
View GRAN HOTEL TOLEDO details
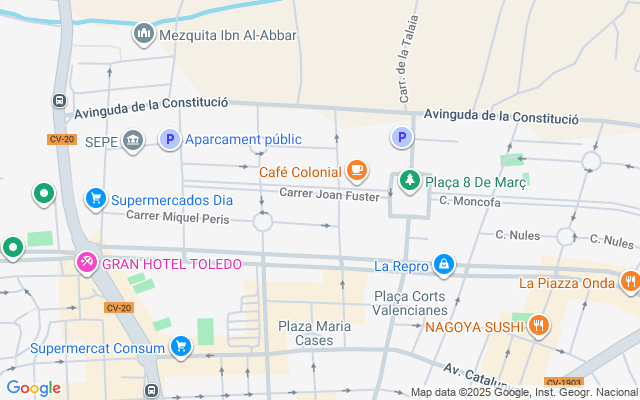pyautogui.click(x=87, y=264)
